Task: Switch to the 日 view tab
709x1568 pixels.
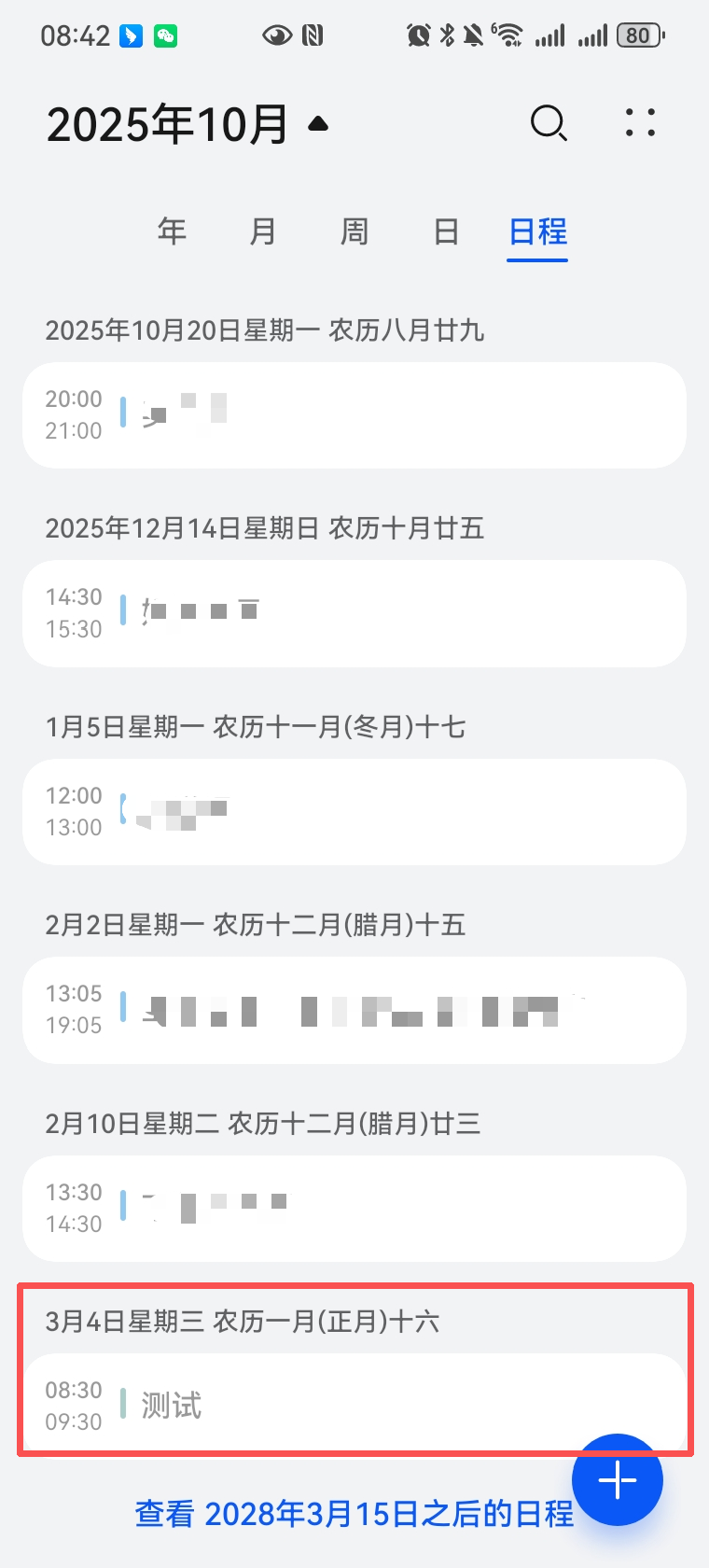Action: pyautogui.click(x=446, y=231)
